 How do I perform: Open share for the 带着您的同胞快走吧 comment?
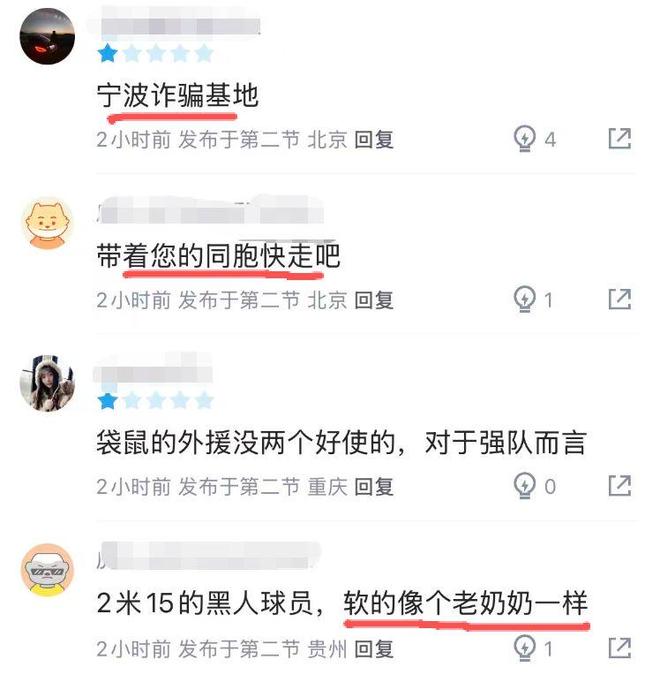[620, 298]
